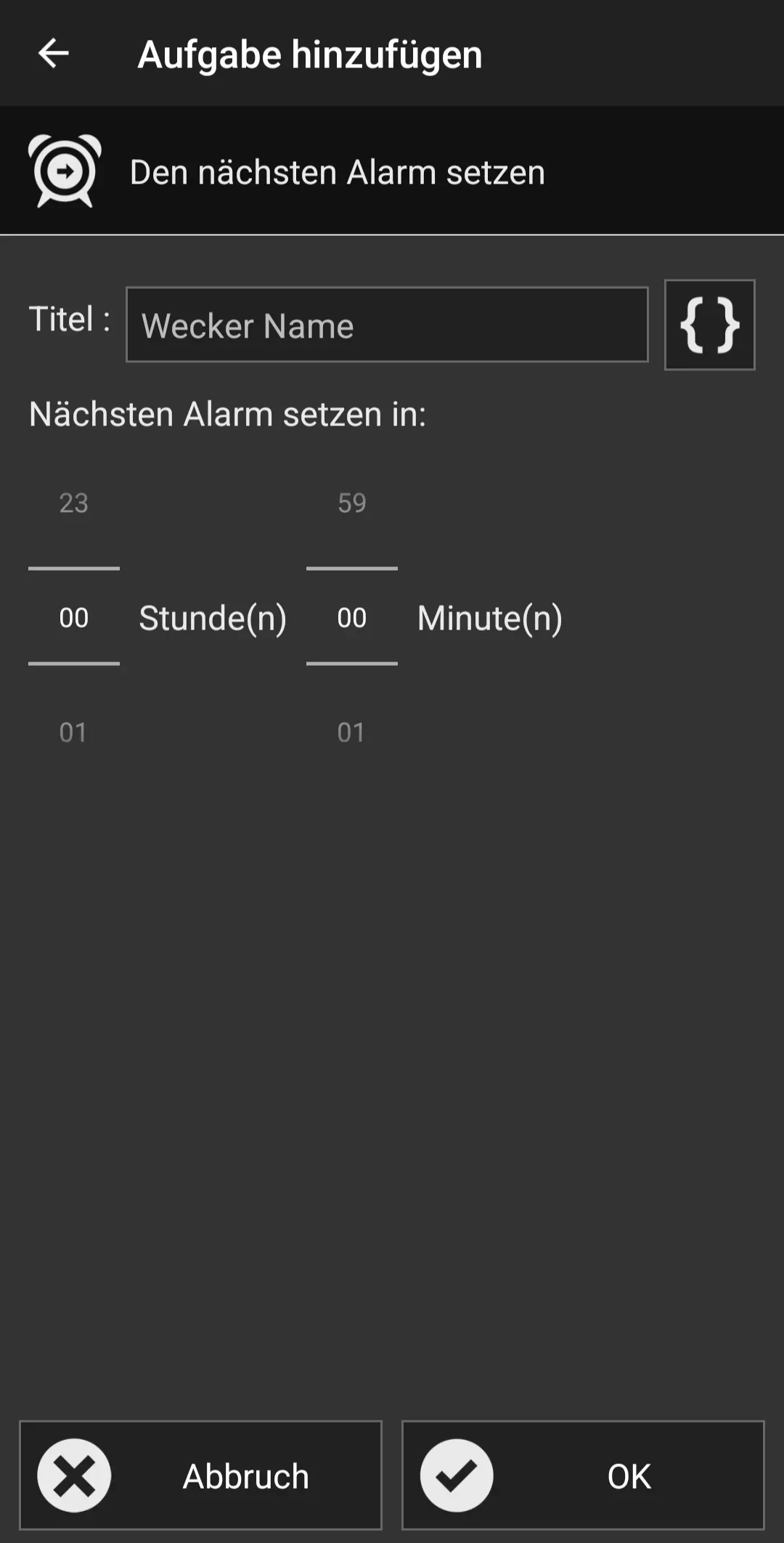Select 23 in the hours picker
This screenshot has height=1543, width=784.
73,502
